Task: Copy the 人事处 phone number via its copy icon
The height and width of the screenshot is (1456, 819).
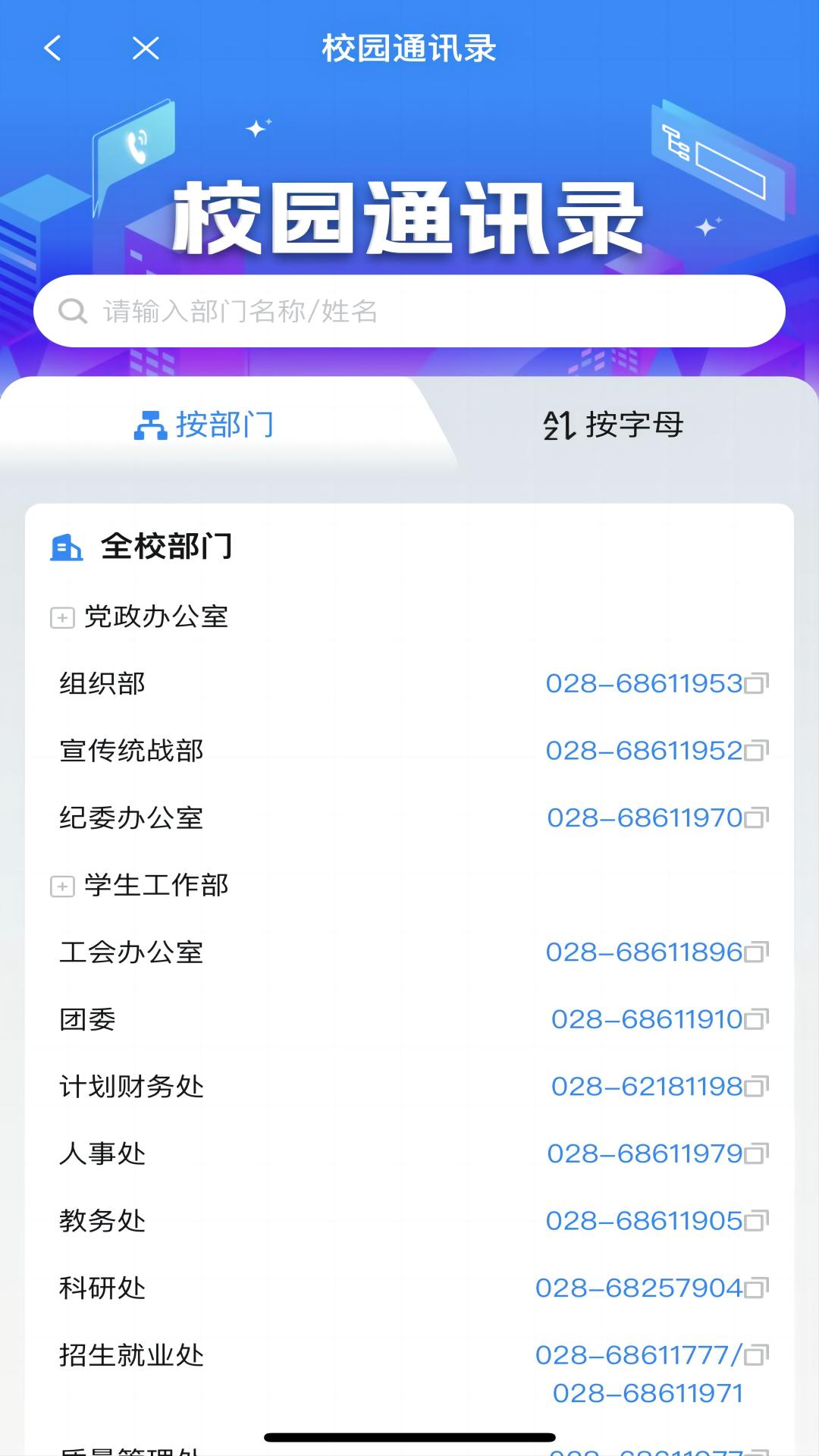Action: 757,1154
